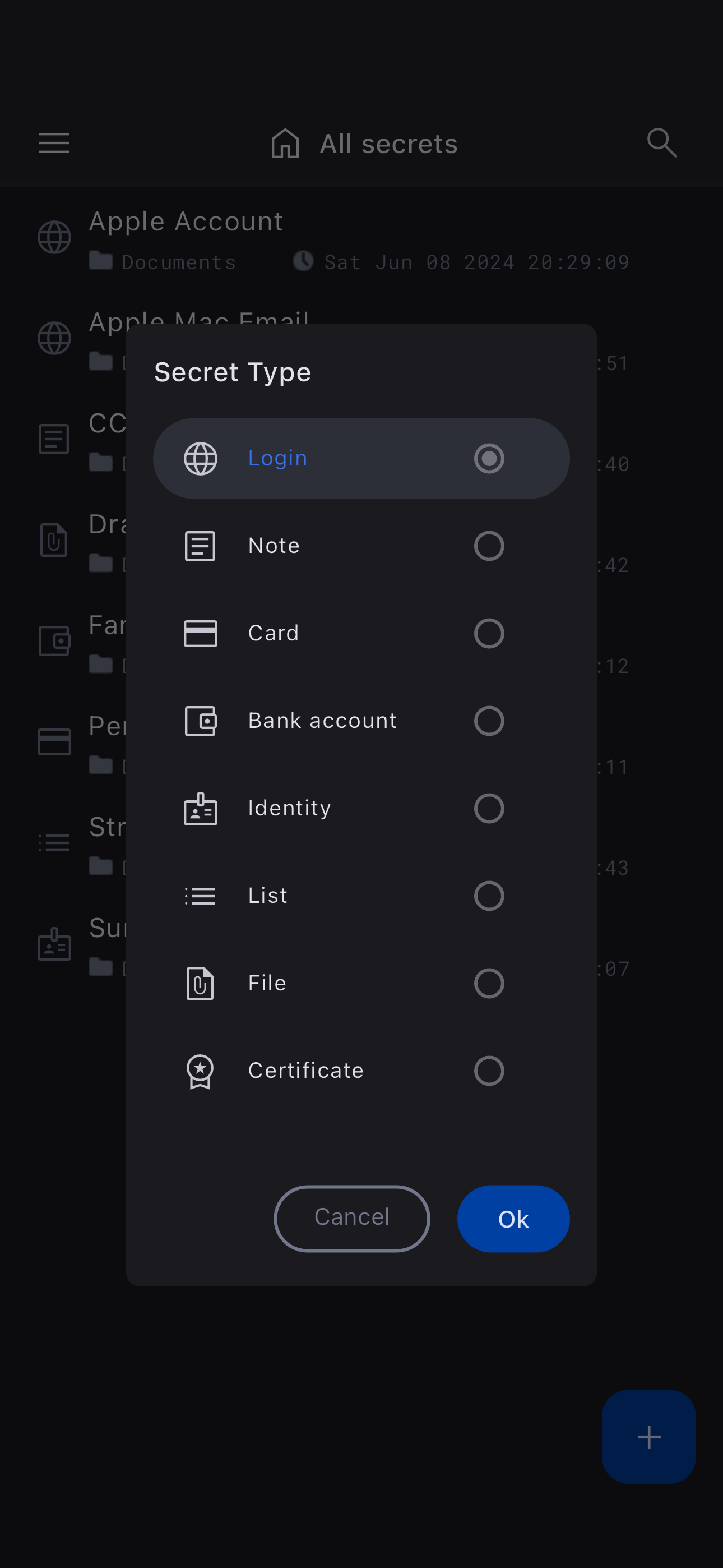This screenshot has height=1568, width=723.
Task: Choose Note as the secret type
Action: pos(361,546)
